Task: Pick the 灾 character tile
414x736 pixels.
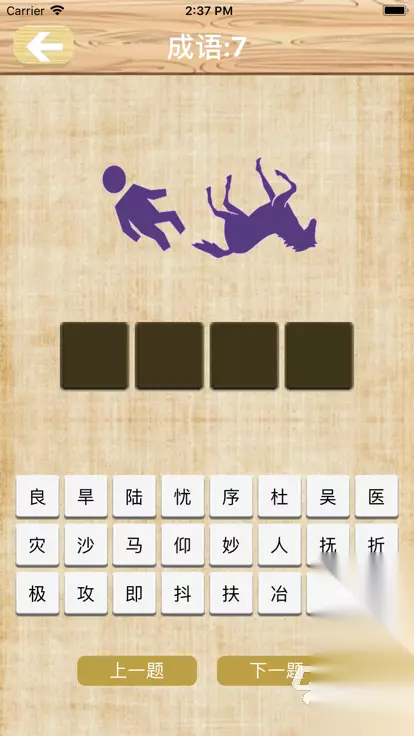Action: 38,545
